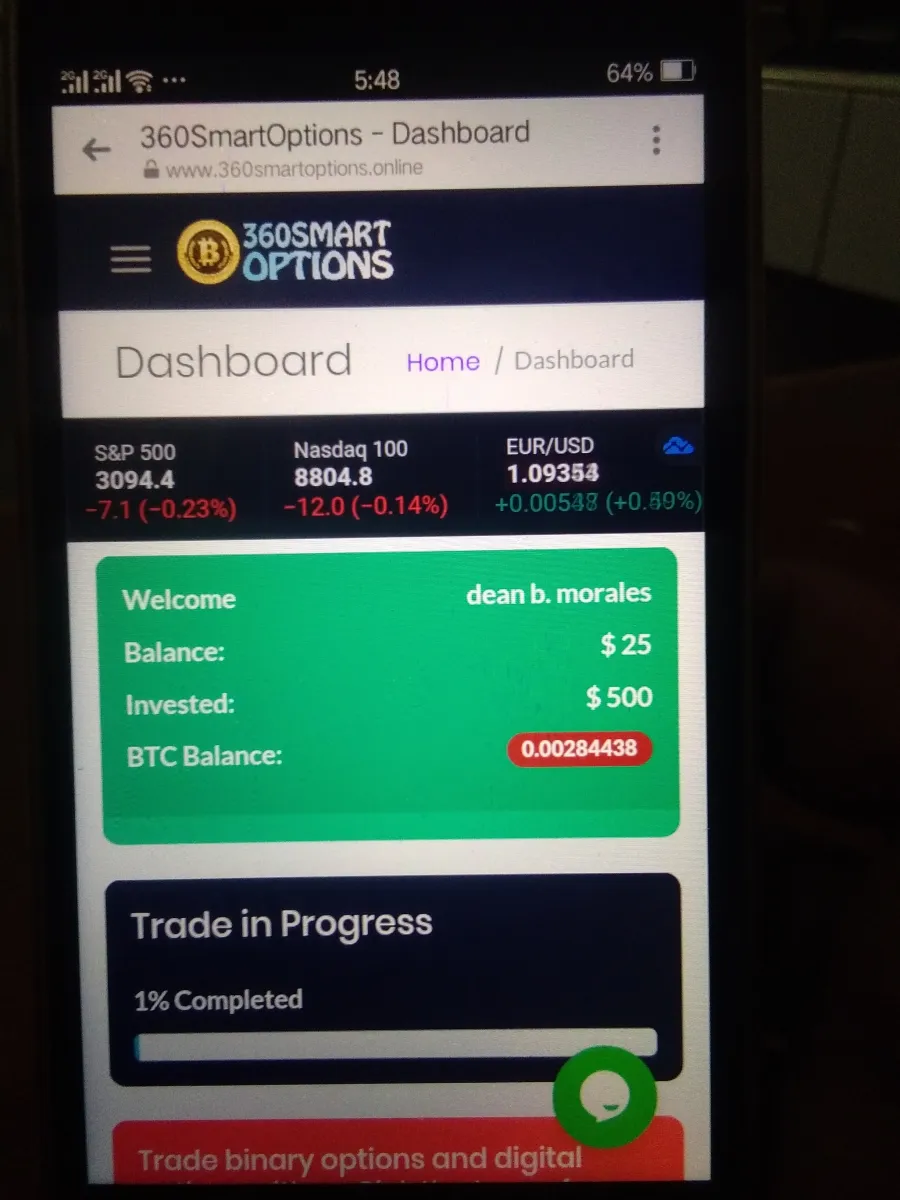The height and width of the screenshot is (1200, 900).
Task: Open the live chat bubble
Action: [x=605, y=1096]
